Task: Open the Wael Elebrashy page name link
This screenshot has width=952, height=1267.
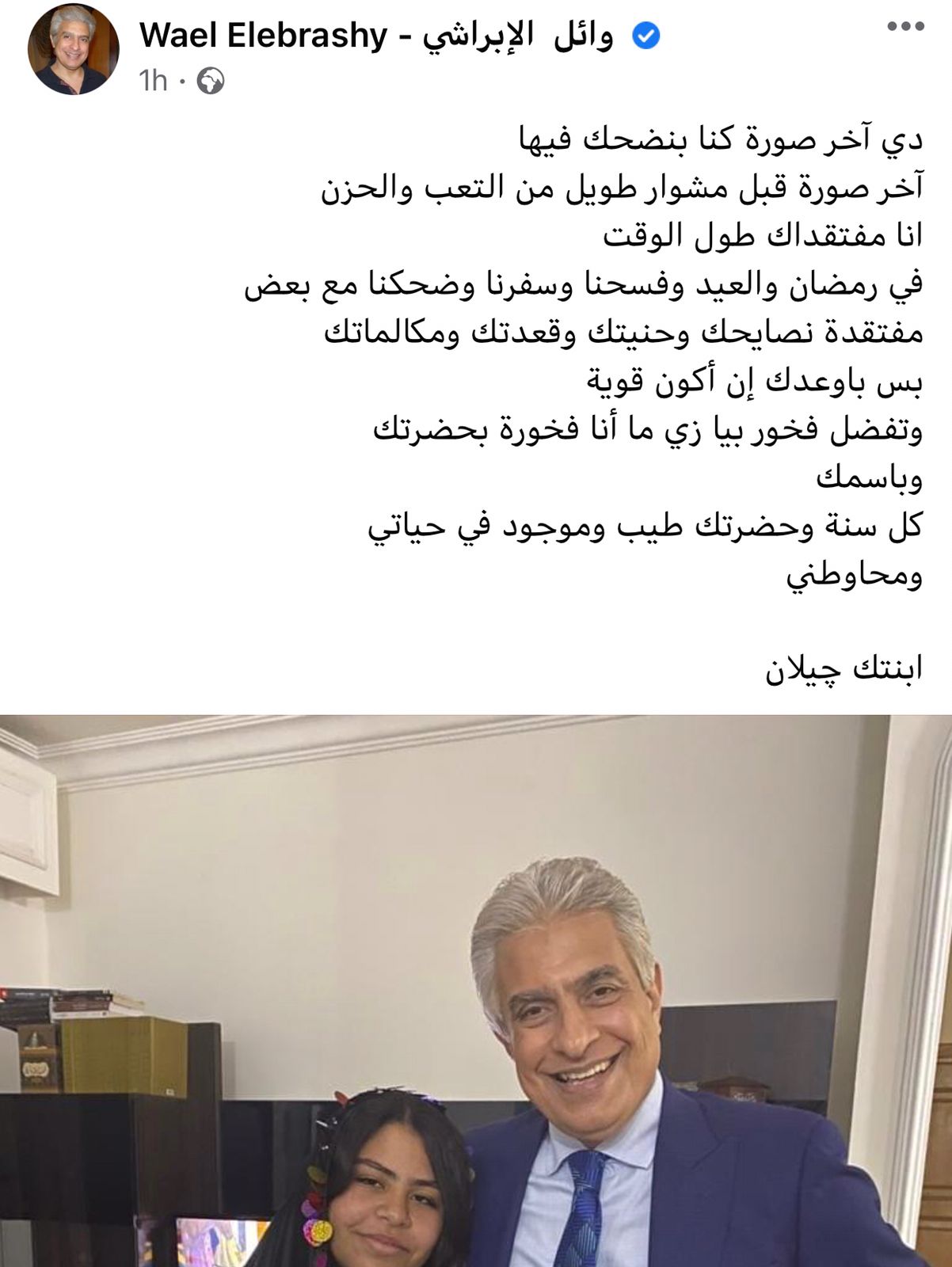Action: coord(375,36)
